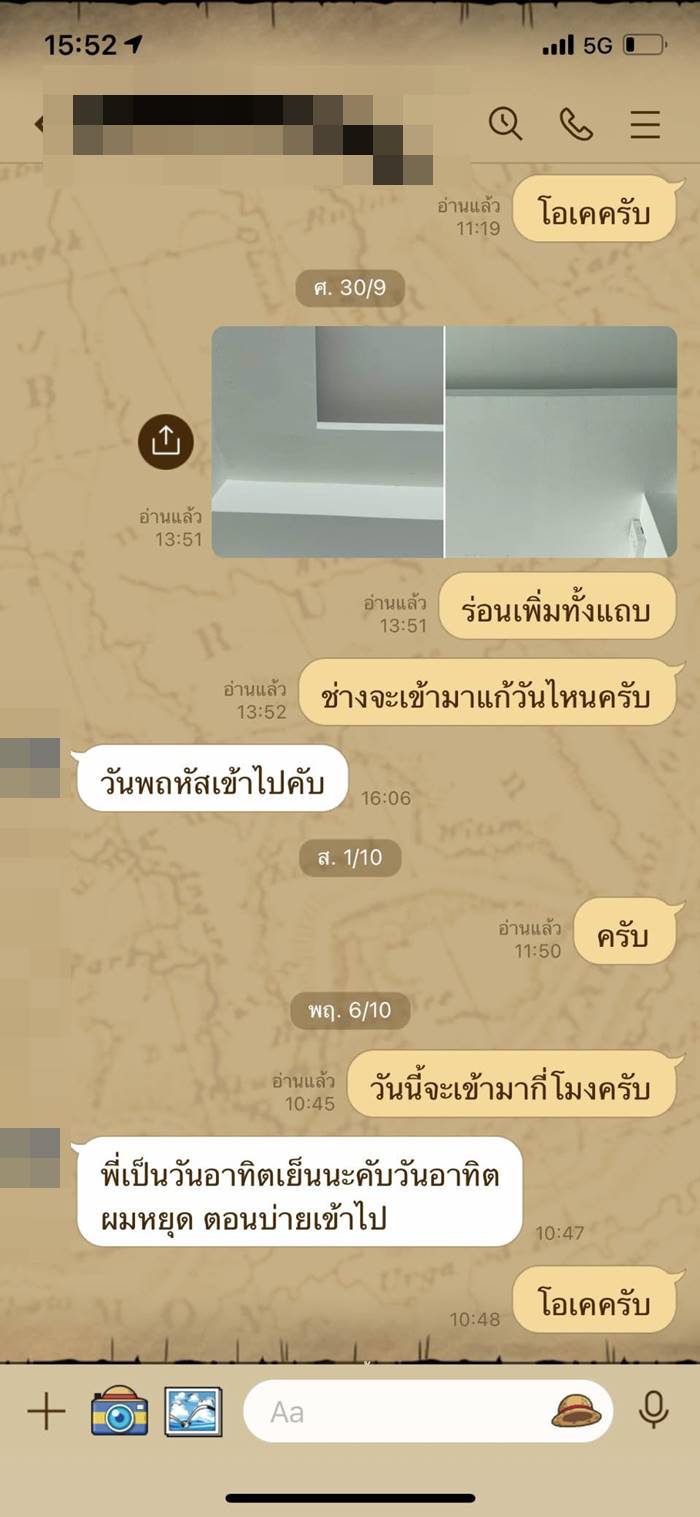Open the photo gallery picker

coord(193,1411)
